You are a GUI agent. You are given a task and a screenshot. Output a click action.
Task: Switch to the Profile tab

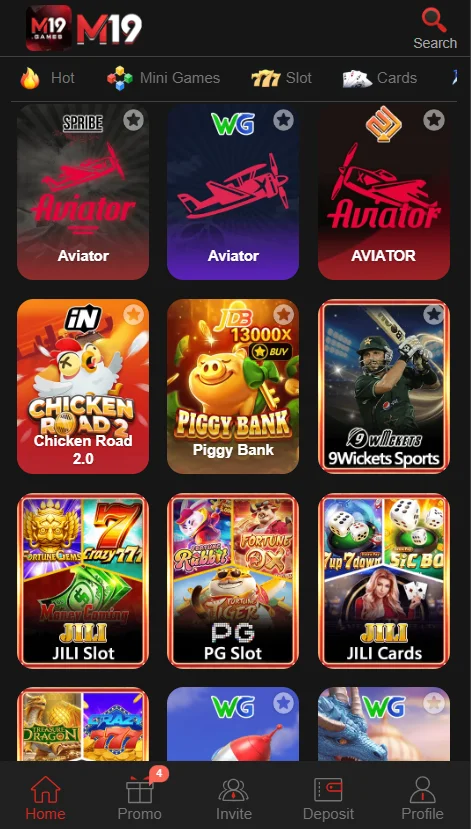tap(422, 797)
